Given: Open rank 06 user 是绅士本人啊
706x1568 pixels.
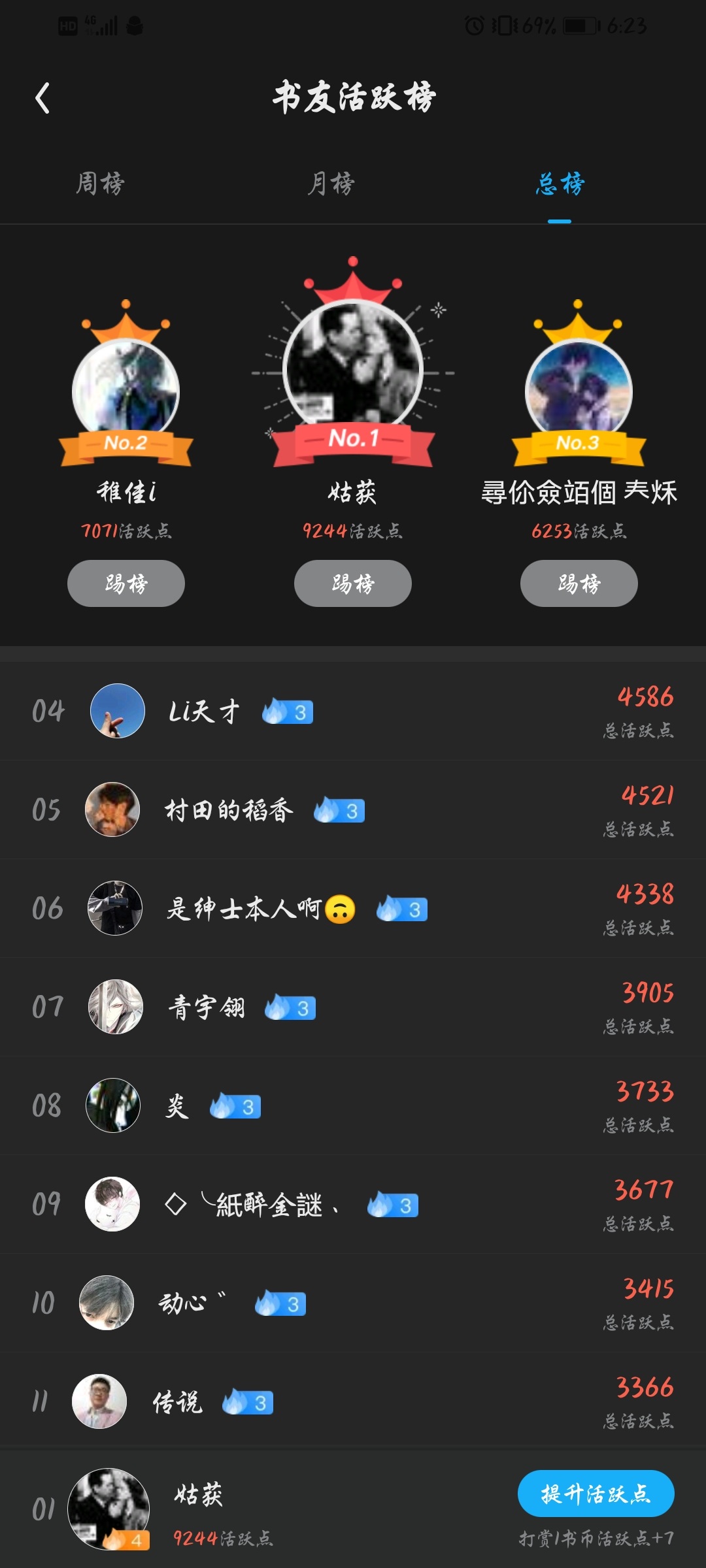Looking at the screenshot, I should click(353, 908).
